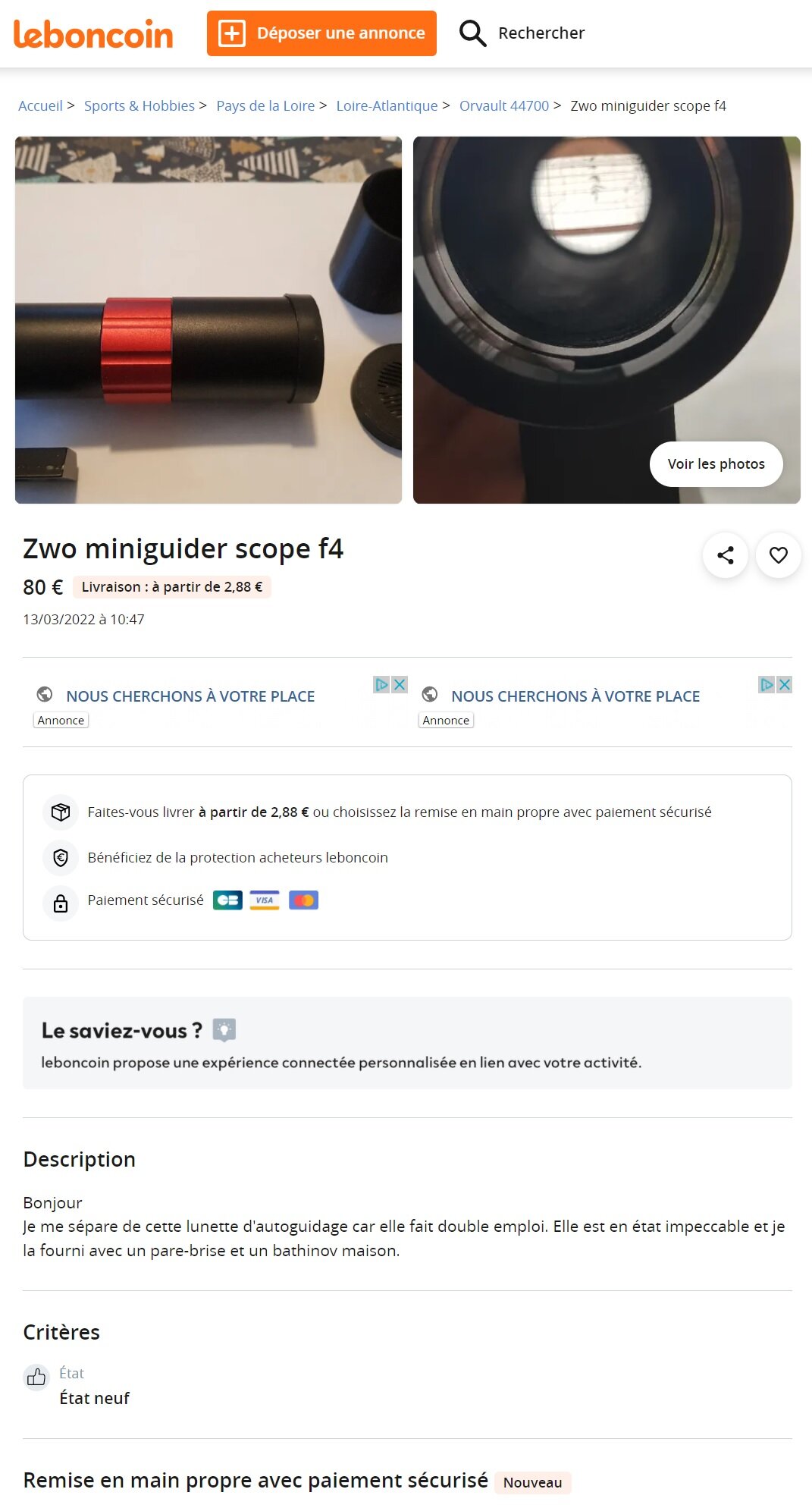Share this listing
This screenshot has height=1508, width=812.
coord(726,555)
